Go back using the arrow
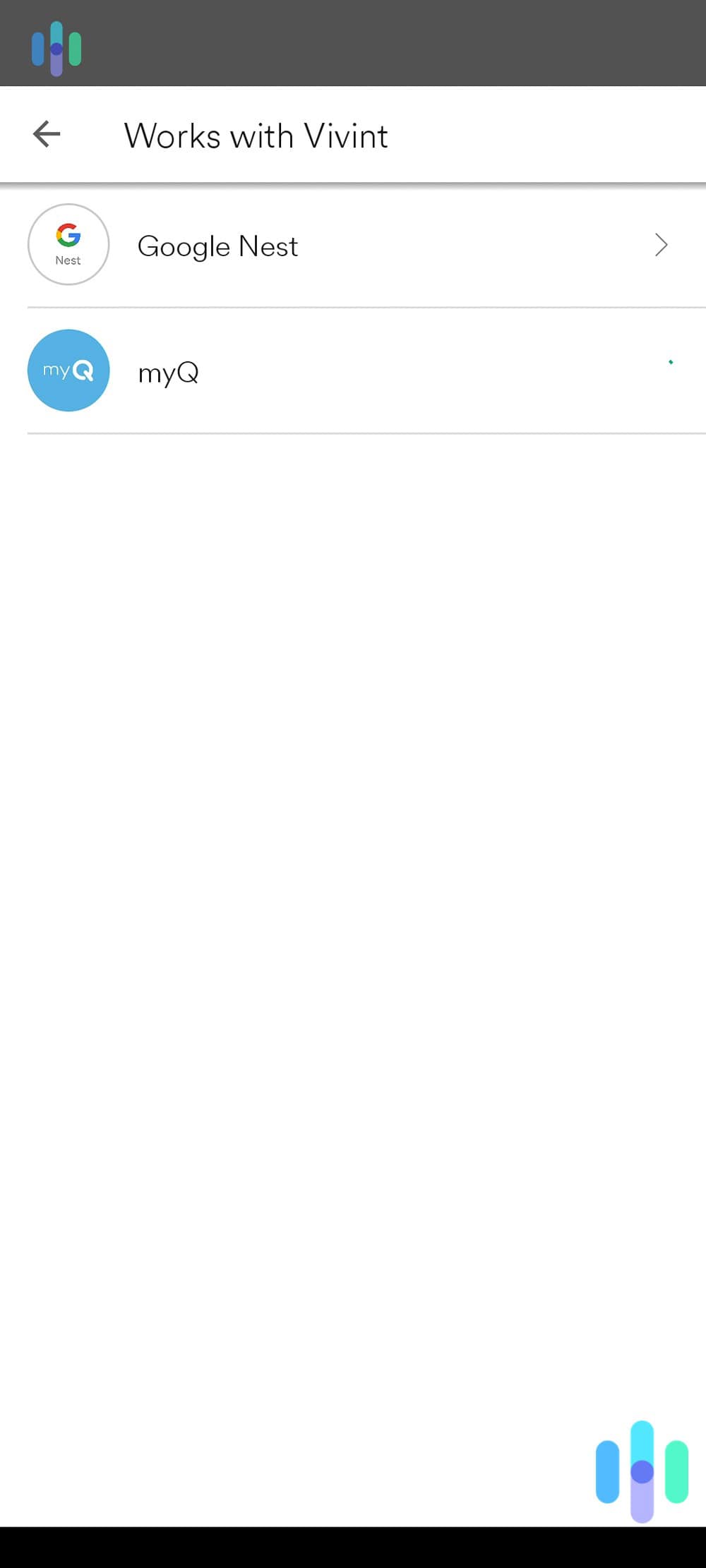The width and height of the screenshot is (706, 1568). (47, 134)
